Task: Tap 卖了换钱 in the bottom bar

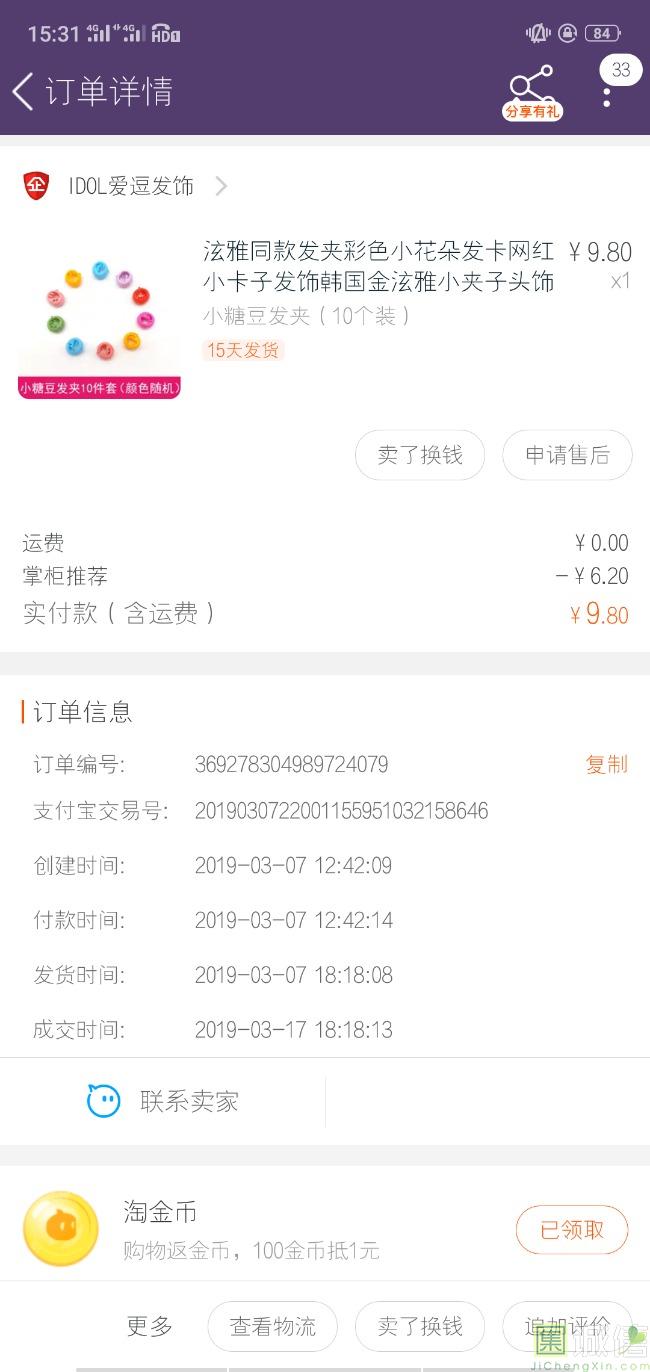Action: 420,1326
